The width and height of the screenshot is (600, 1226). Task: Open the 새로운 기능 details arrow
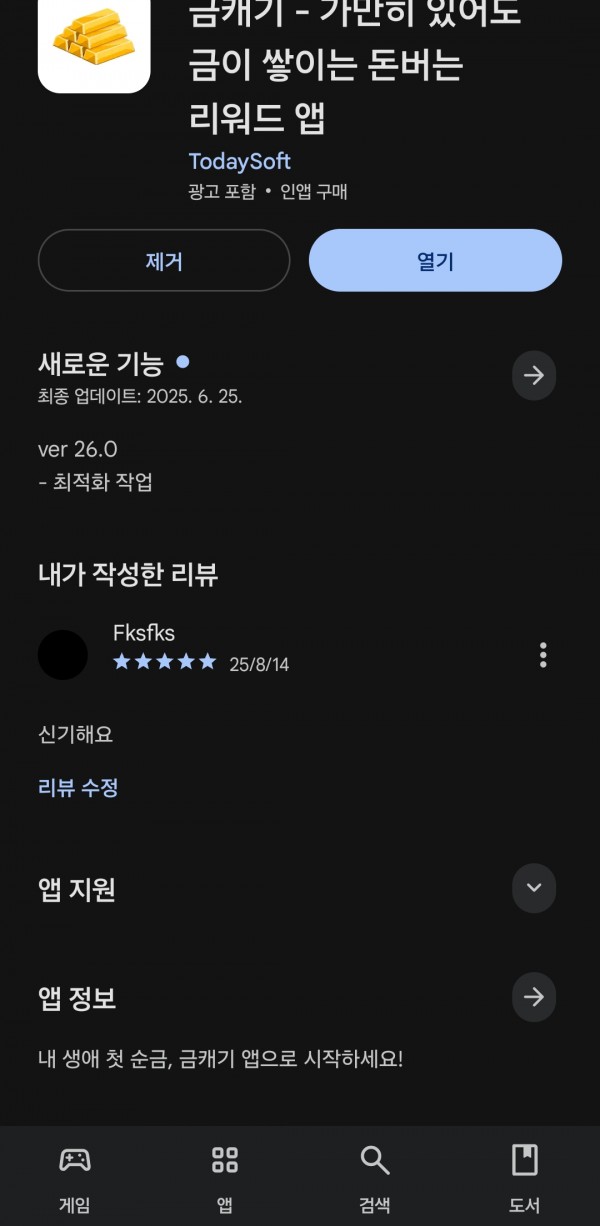click(534, 375)
